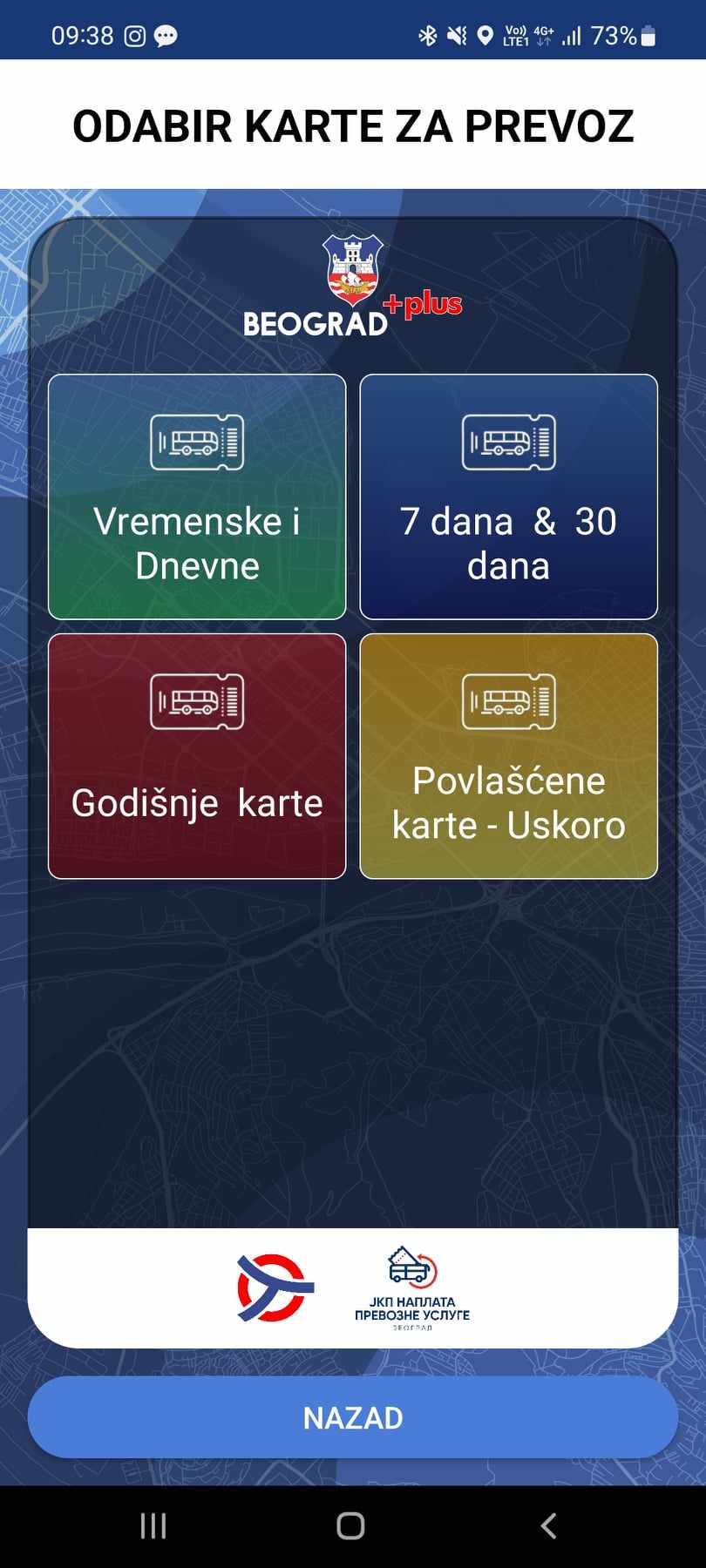The height and width of the screenshot is (1568, 706).
Task: Choose Godišnje karte option
Action: point(197,755)
